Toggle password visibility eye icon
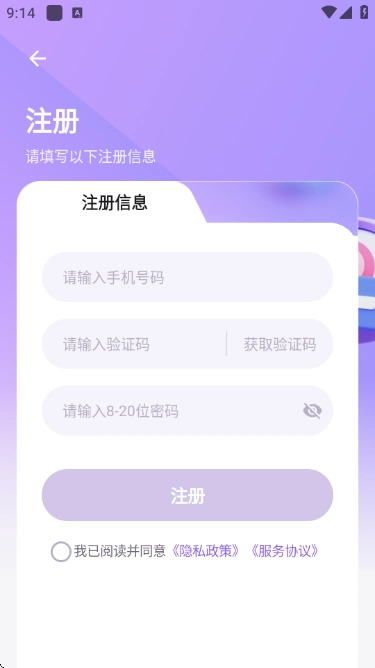Image resolution: width=375 pixels, height=668 pixels. tap(312, 411)
